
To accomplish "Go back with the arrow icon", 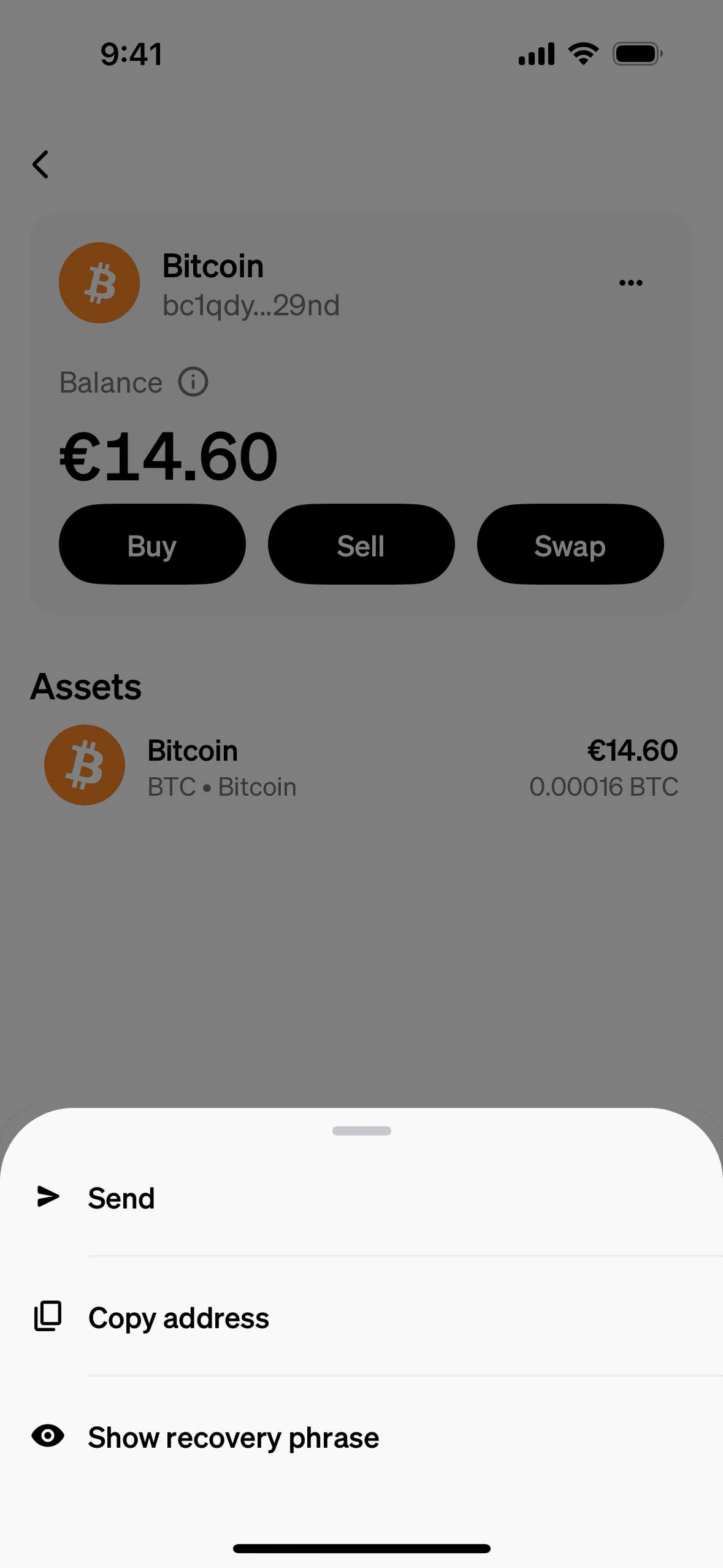I will (x=40, y=164).
